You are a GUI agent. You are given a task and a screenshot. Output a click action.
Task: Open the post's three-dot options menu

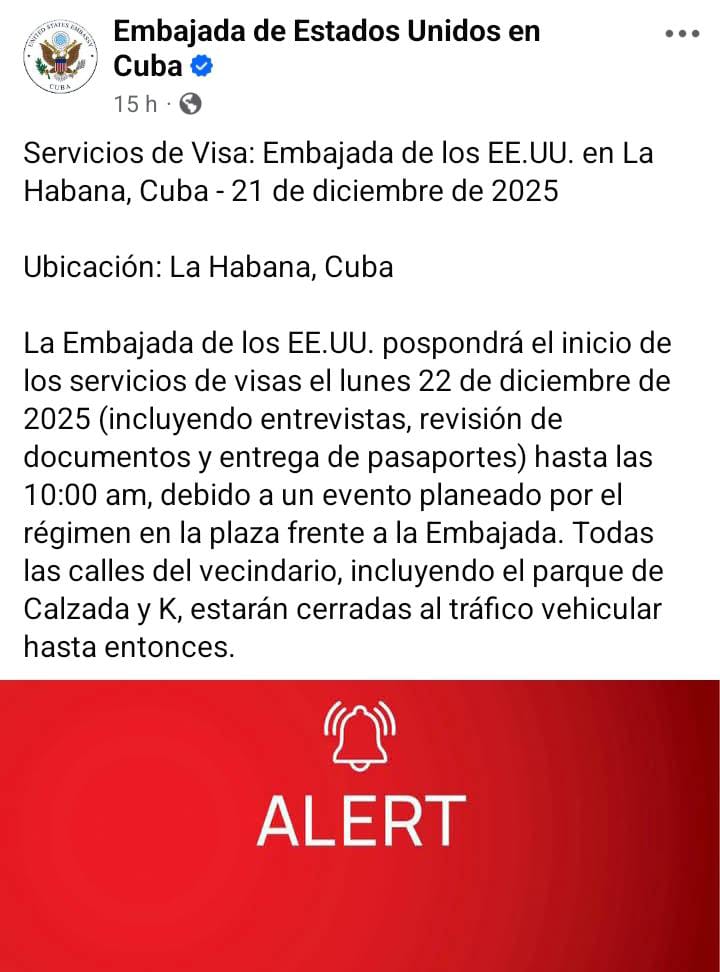click(682, 33)
